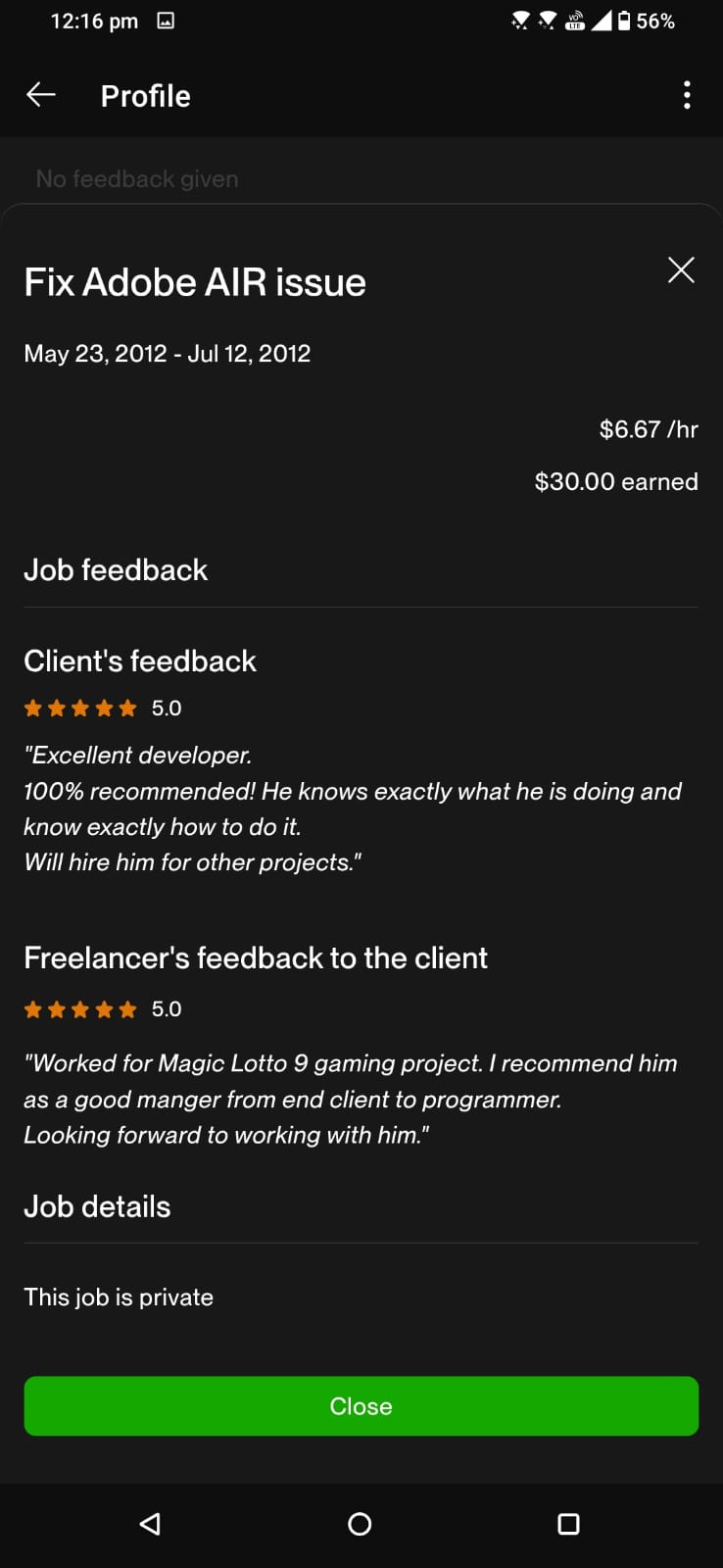Screen dimensions: 723x1568
Task: Tap the back arrow beside Profile
Action: (x=40, y=94)
